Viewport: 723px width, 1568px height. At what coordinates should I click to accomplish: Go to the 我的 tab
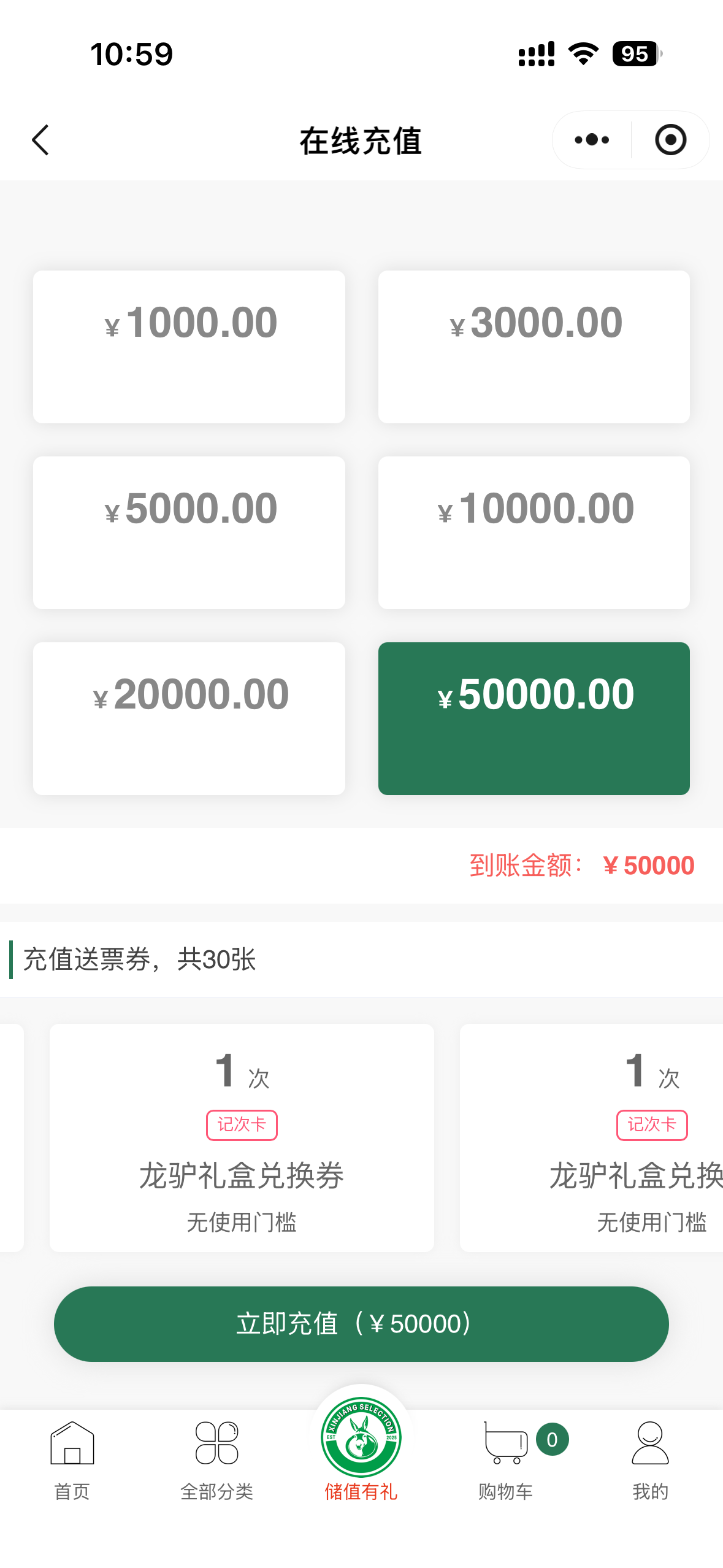(x=650, y=1460)
